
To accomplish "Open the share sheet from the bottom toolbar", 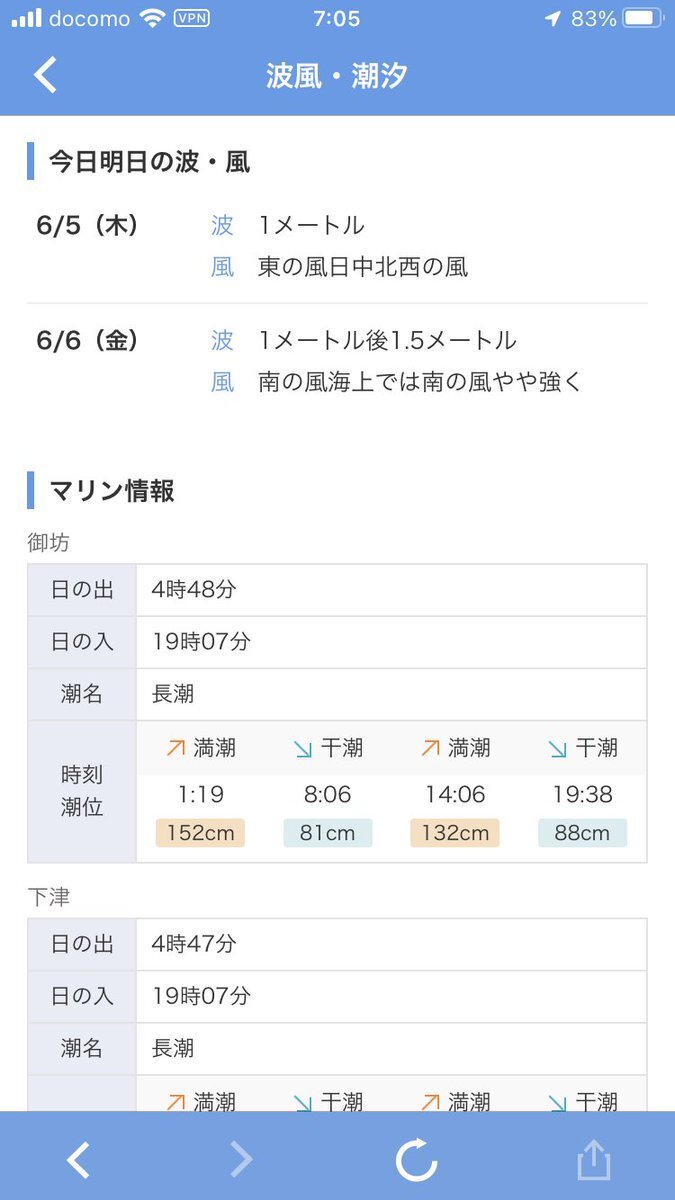I will pyautogui.click(x=593, y=1159).
